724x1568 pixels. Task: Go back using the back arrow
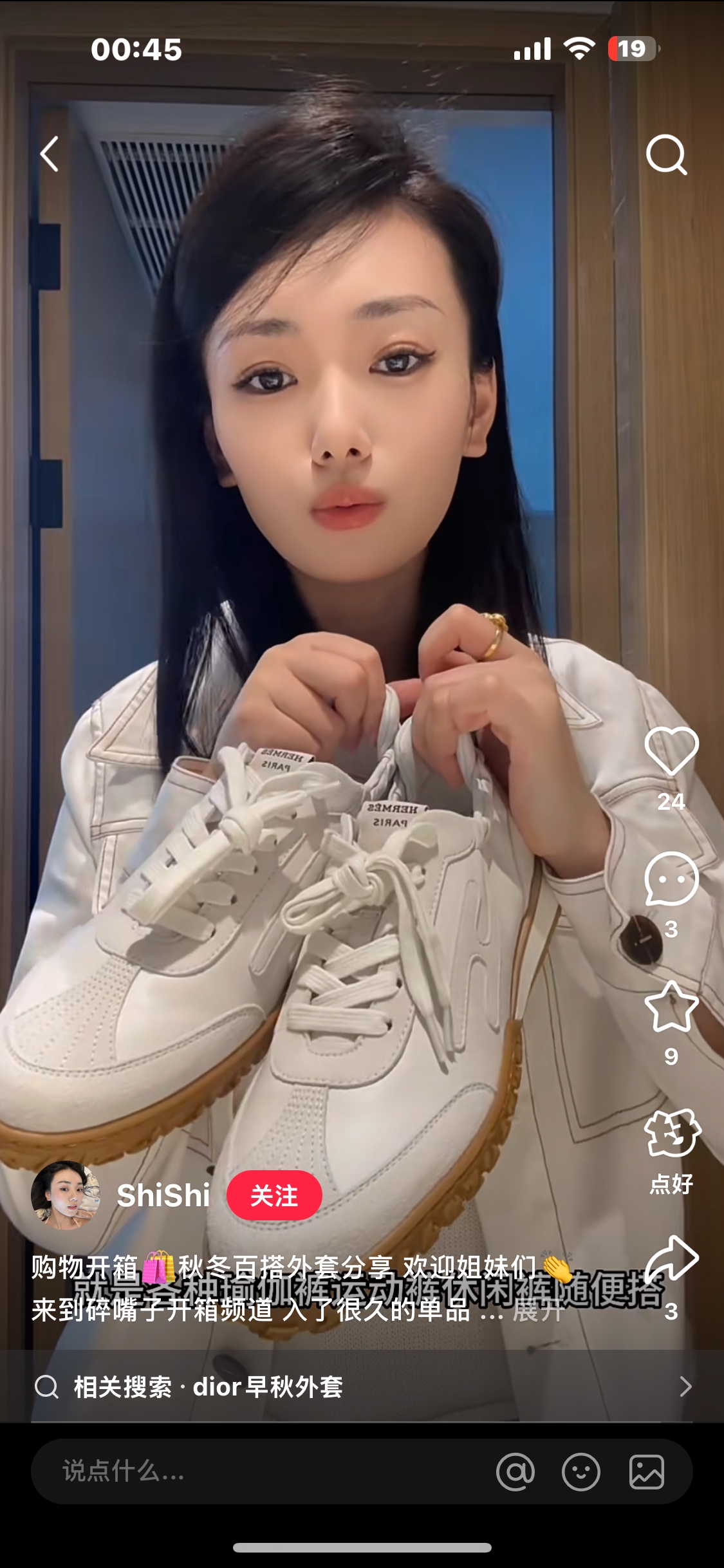tap(50, 154)
